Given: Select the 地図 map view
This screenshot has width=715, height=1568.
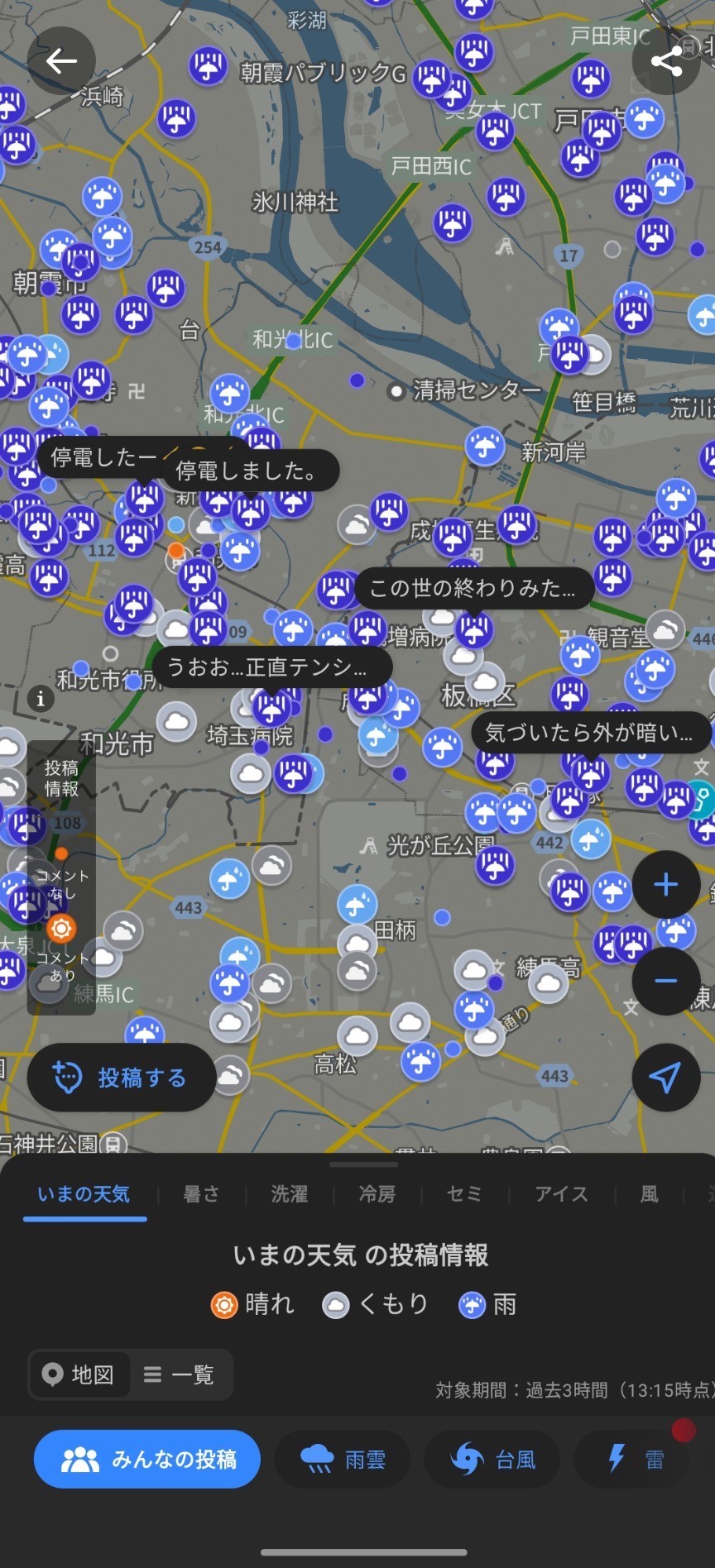Looking at the screenshot, I should pyautogui.click(x=79, y=1374).
